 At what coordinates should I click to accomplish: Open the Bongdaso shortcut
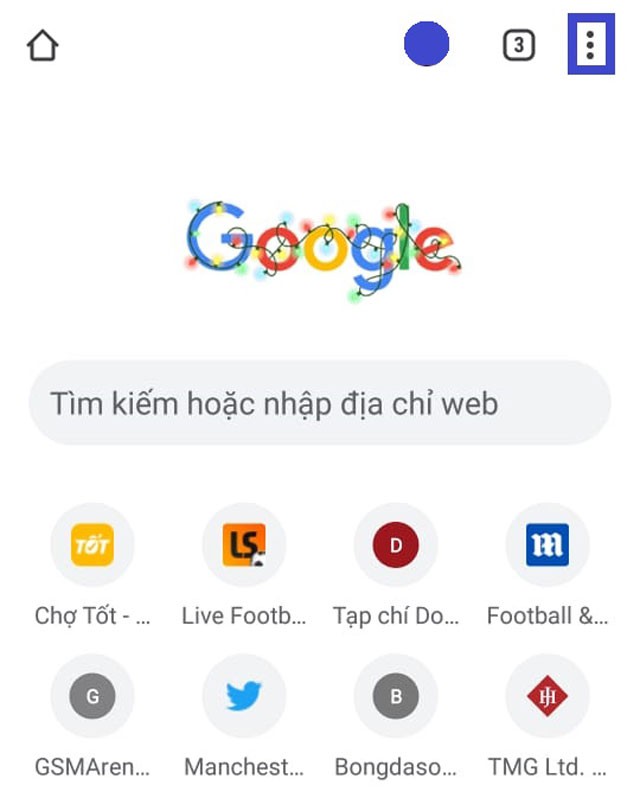click(396, 697)
